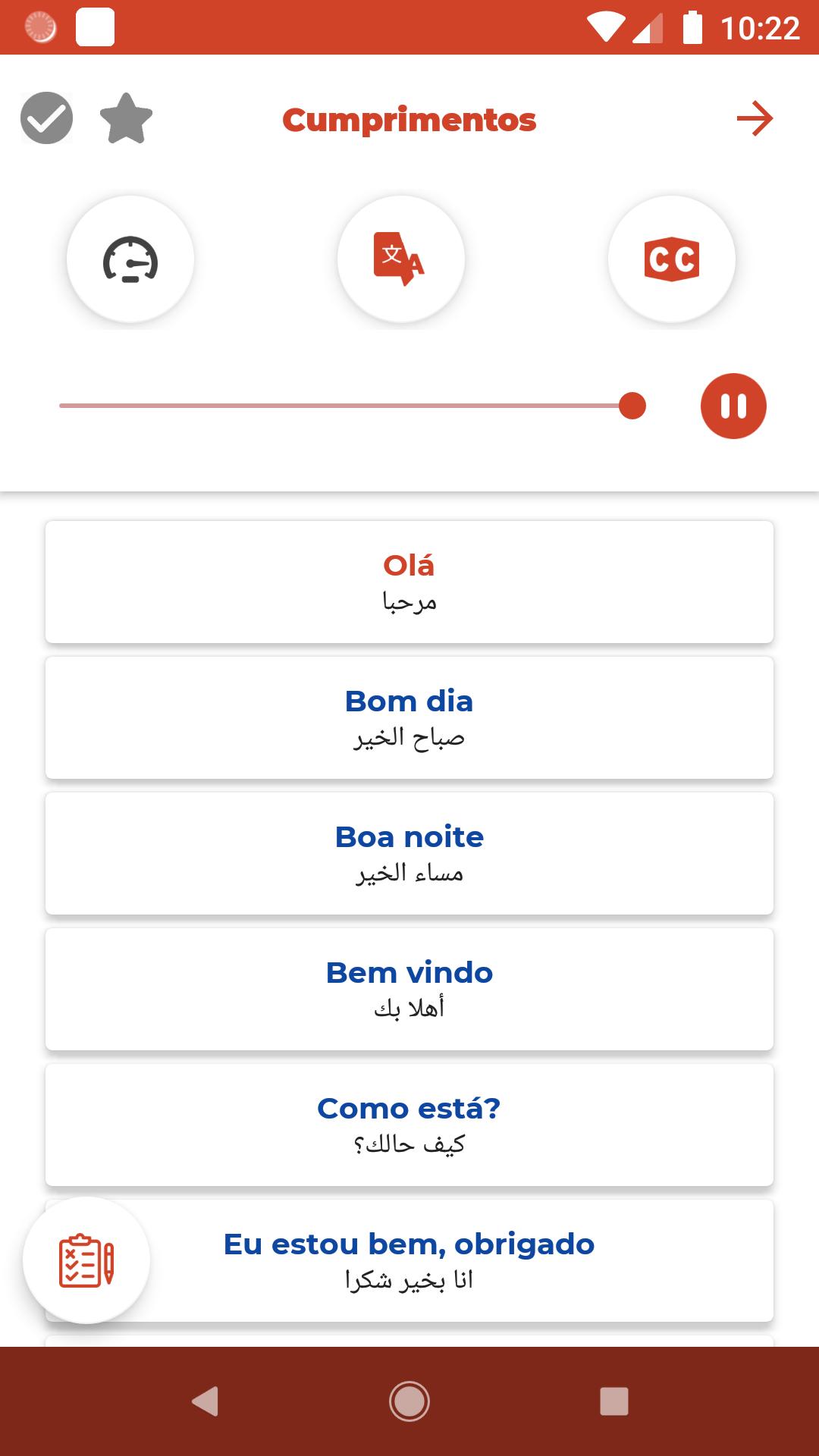The width and height of the screenshot is (819, 1456).
Task: Open the playback speed control
Action: pos(130,259)
